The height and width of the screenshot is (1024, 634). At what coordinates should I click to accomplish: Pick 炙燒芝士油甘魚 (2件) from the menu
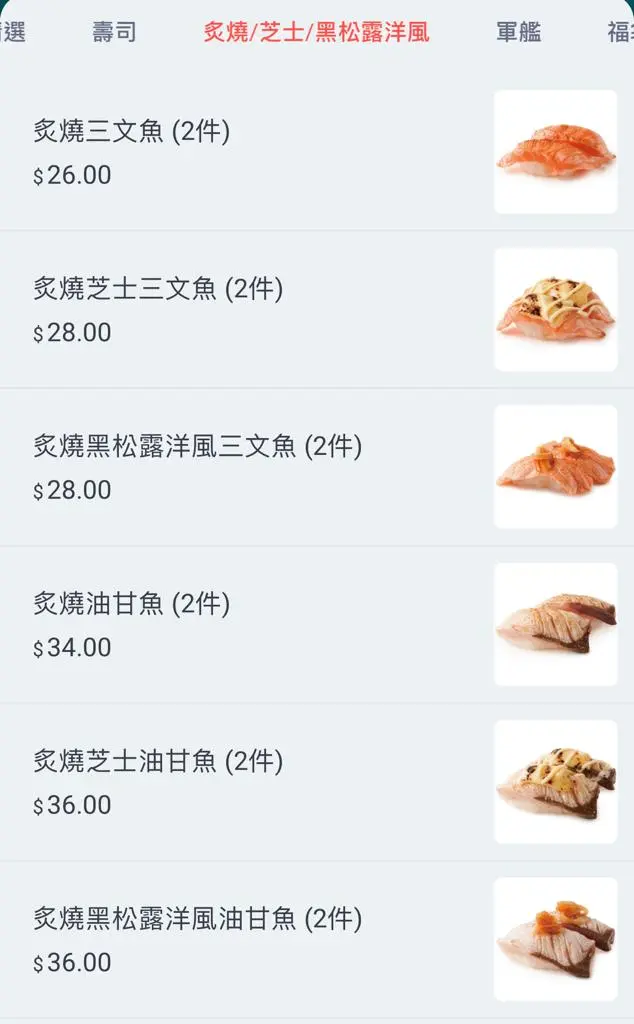(x=158, y=762)
